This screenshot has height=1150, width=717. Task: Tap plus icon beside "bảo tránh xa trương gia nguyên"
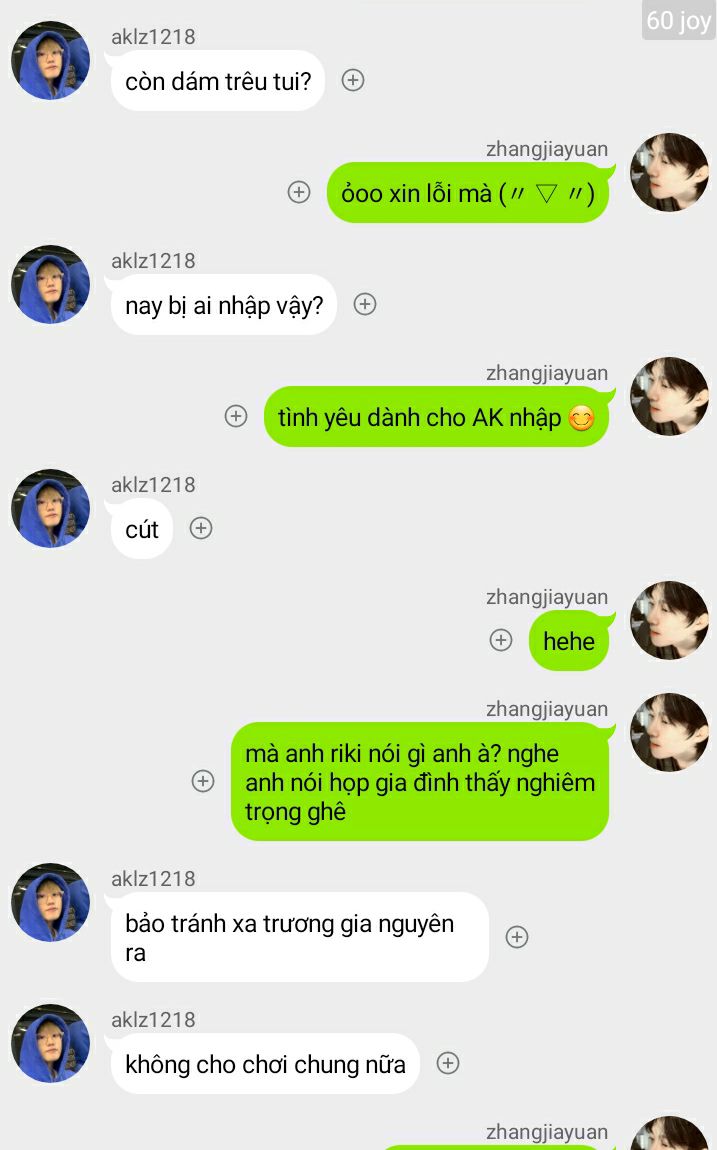pos(517,937)
